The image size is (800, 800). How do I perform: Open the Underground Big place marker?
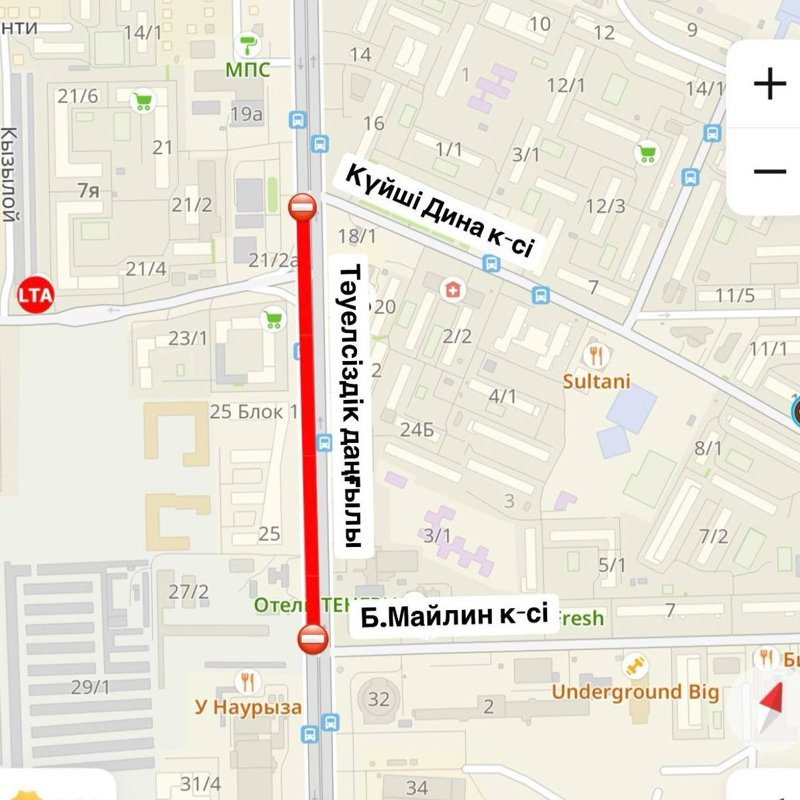click(634, 665)
